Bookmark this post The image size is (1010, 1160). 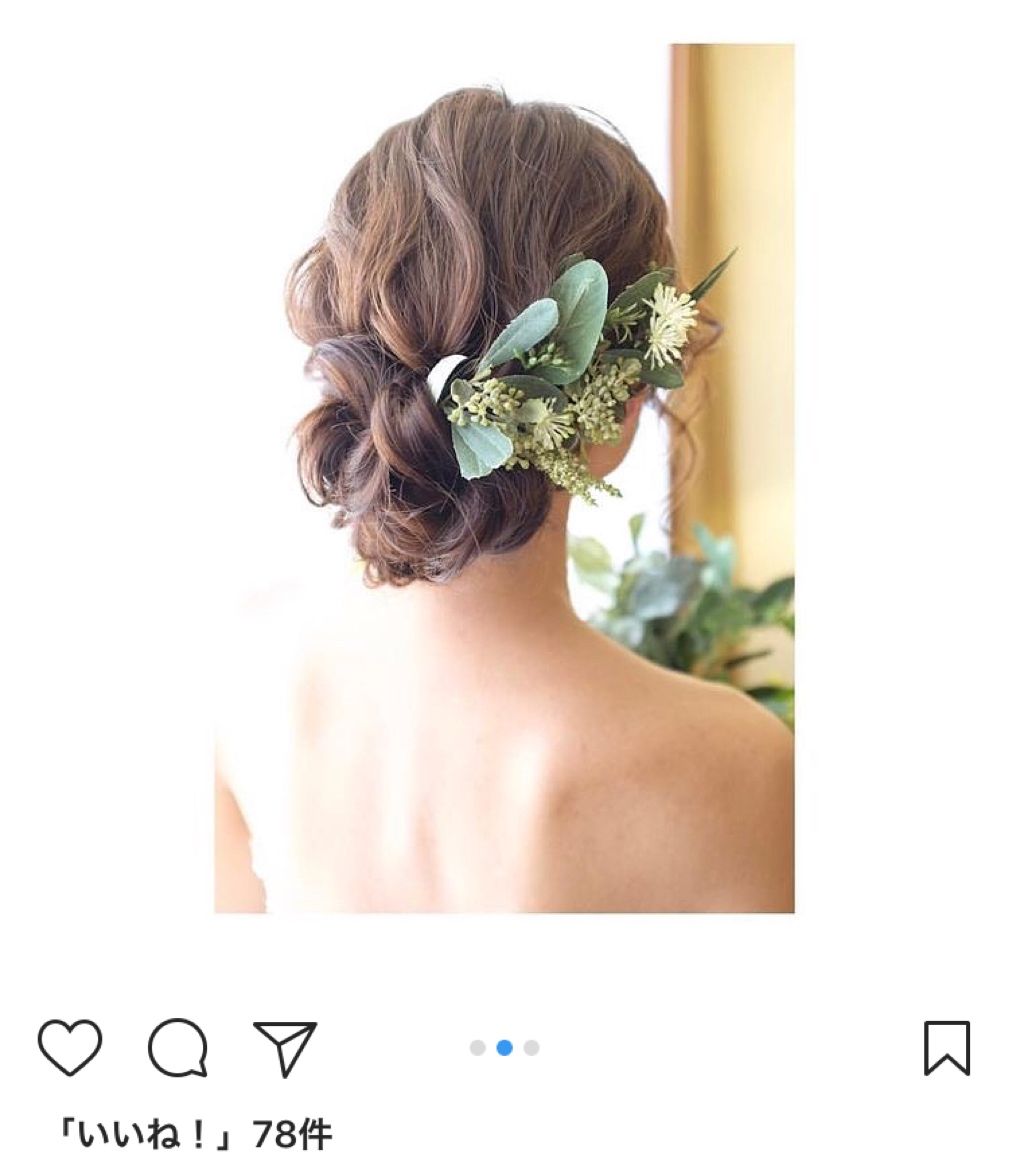pos(946,1047)
